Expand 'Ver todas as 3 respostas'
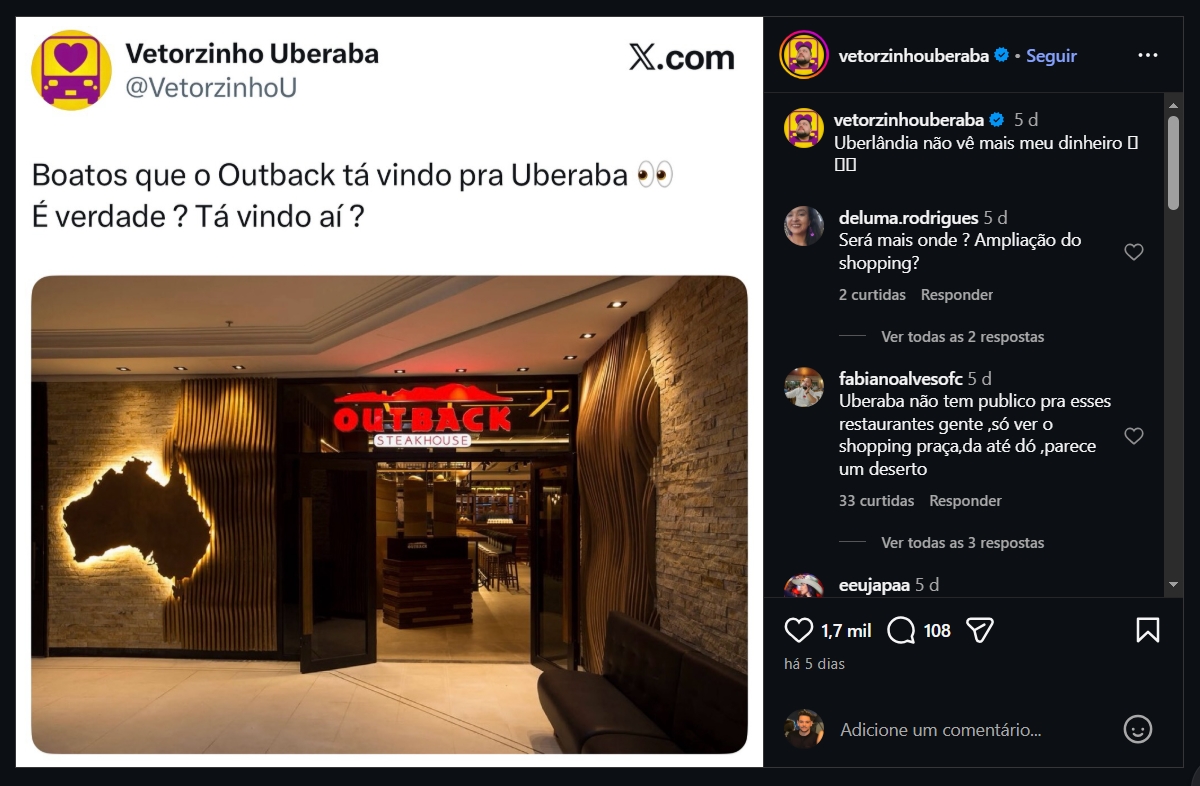The height and width of the screenshot is (786, 1200). pos(962,543)
